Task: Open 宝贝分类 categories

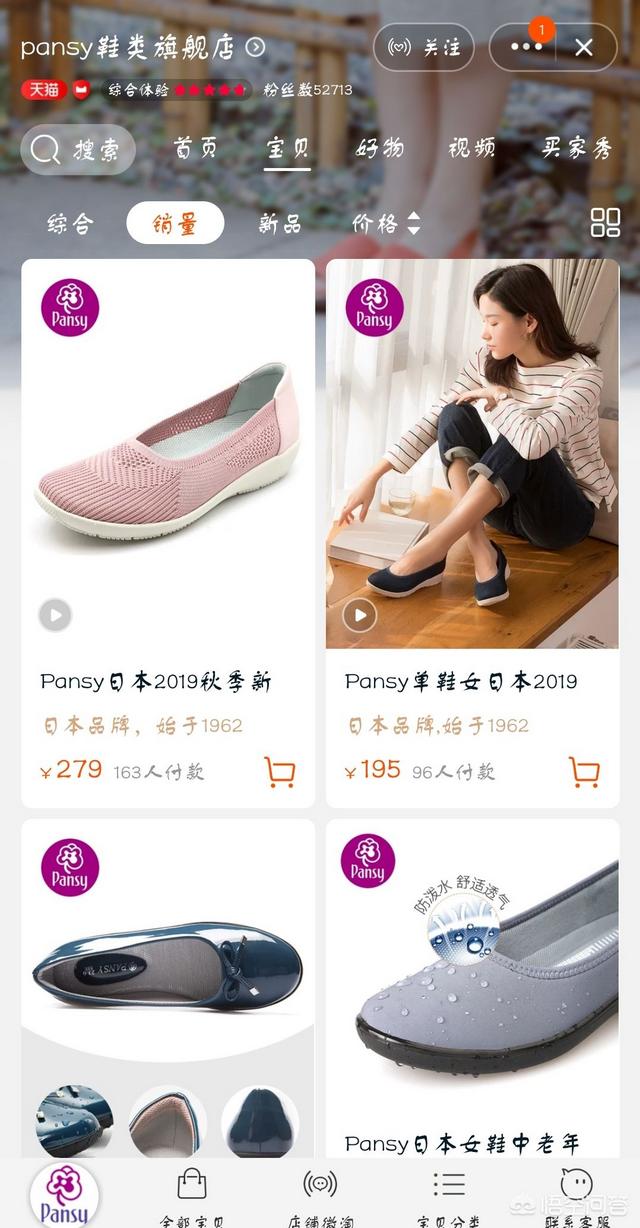Action: tap(449, 1198)
